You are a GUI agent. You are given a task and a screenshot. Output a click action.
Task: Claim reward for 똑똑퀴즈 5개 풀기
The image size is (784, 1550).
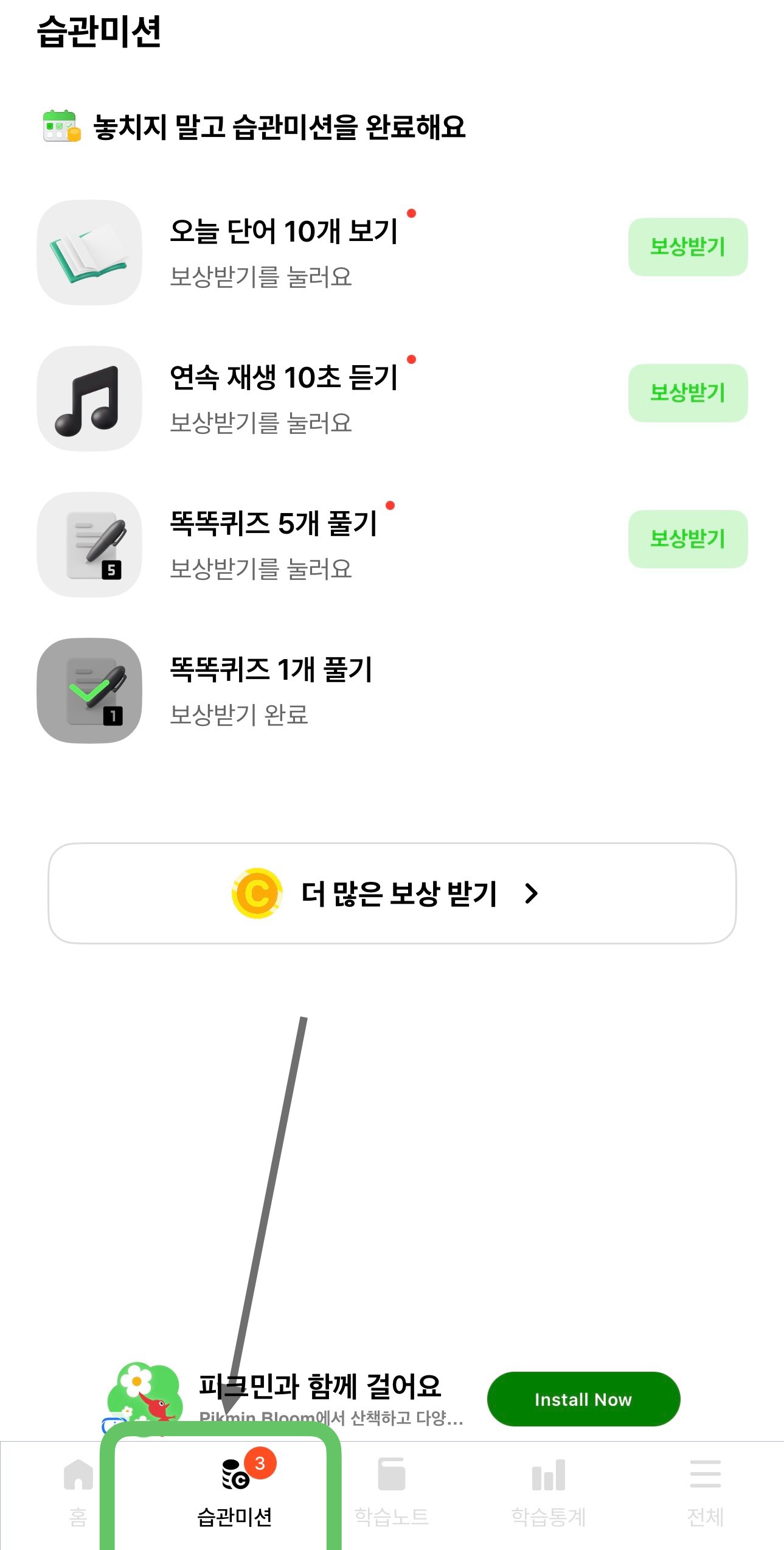tap(687, 539)
